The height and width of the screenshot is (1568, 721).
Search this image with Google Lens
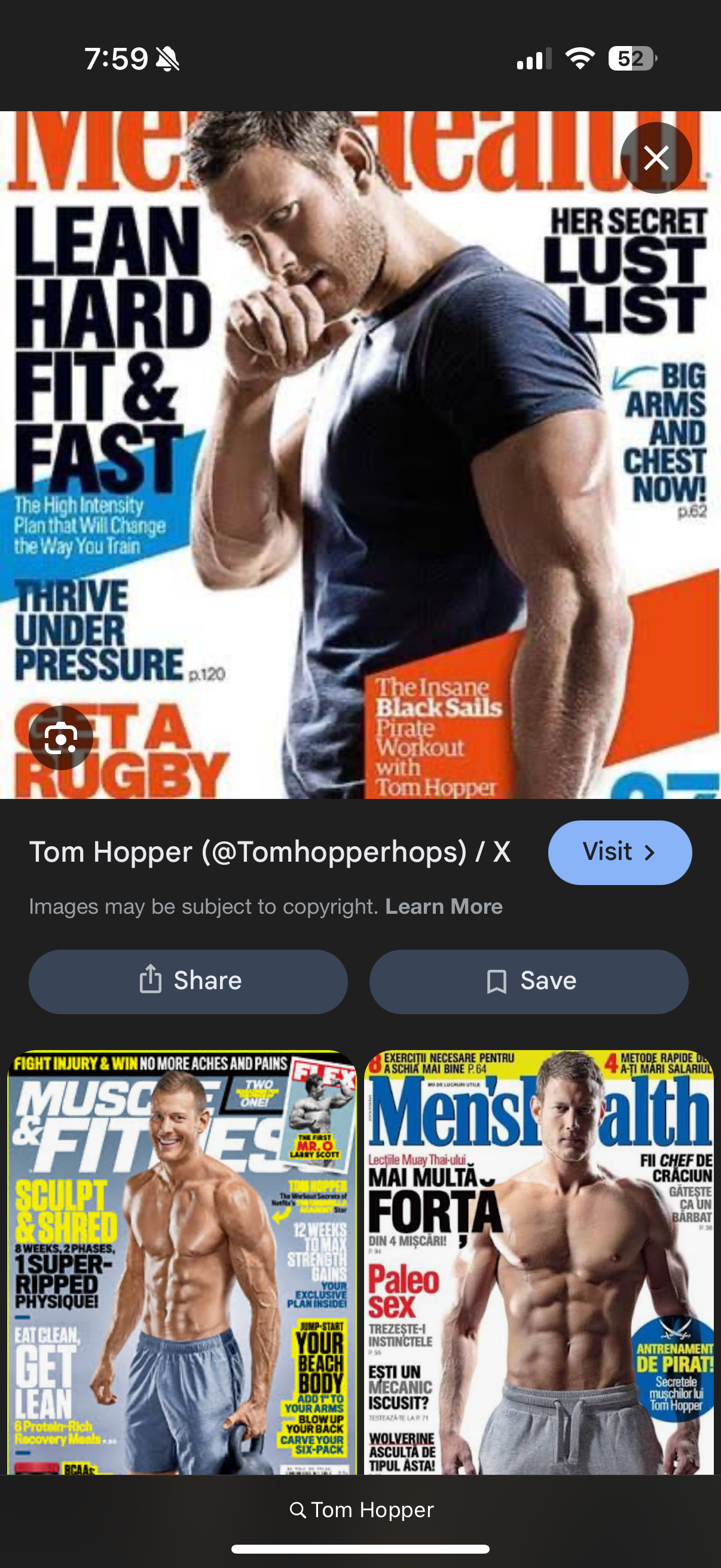click(61, 738)
